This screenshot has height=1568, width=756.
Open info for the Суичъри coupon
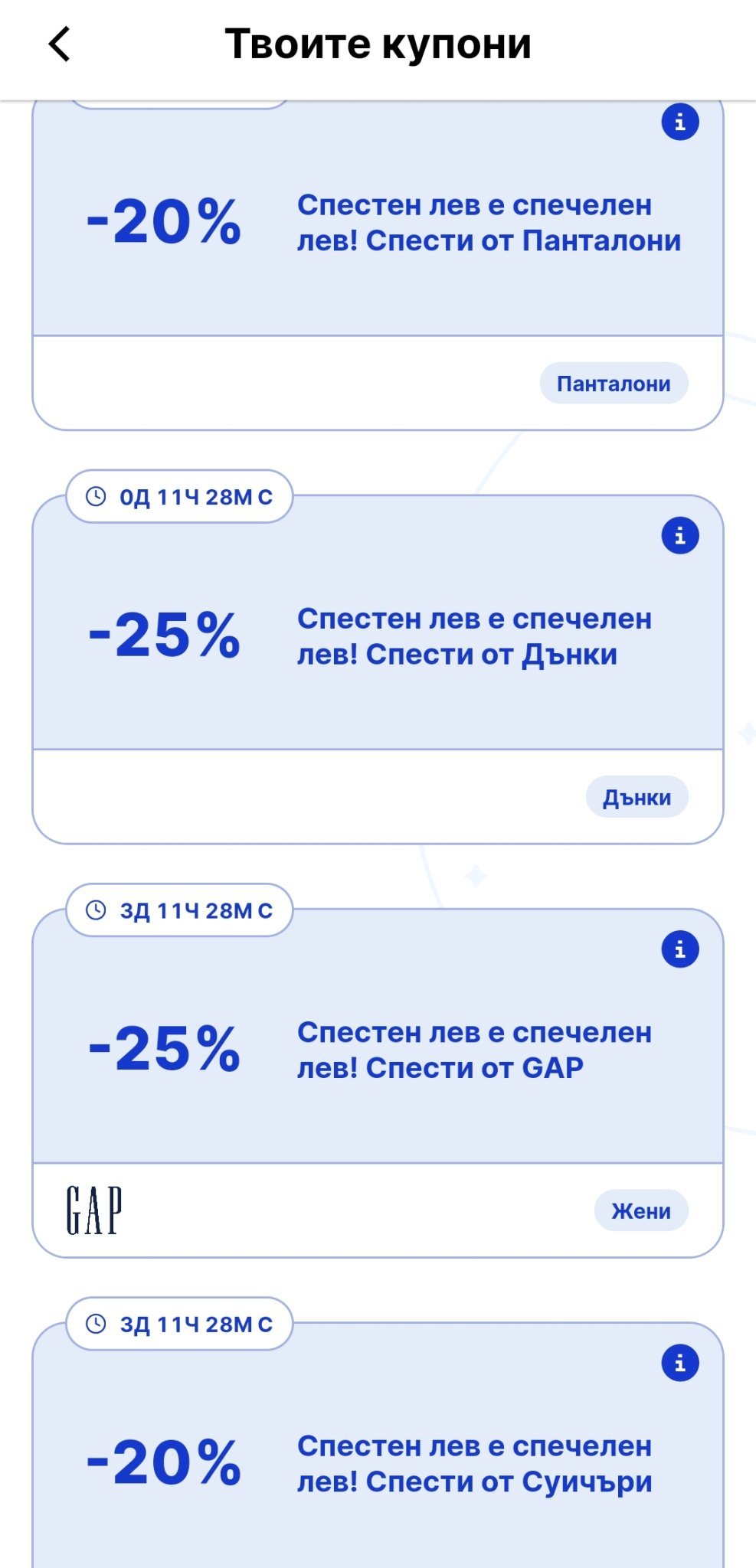point(679,1363)
